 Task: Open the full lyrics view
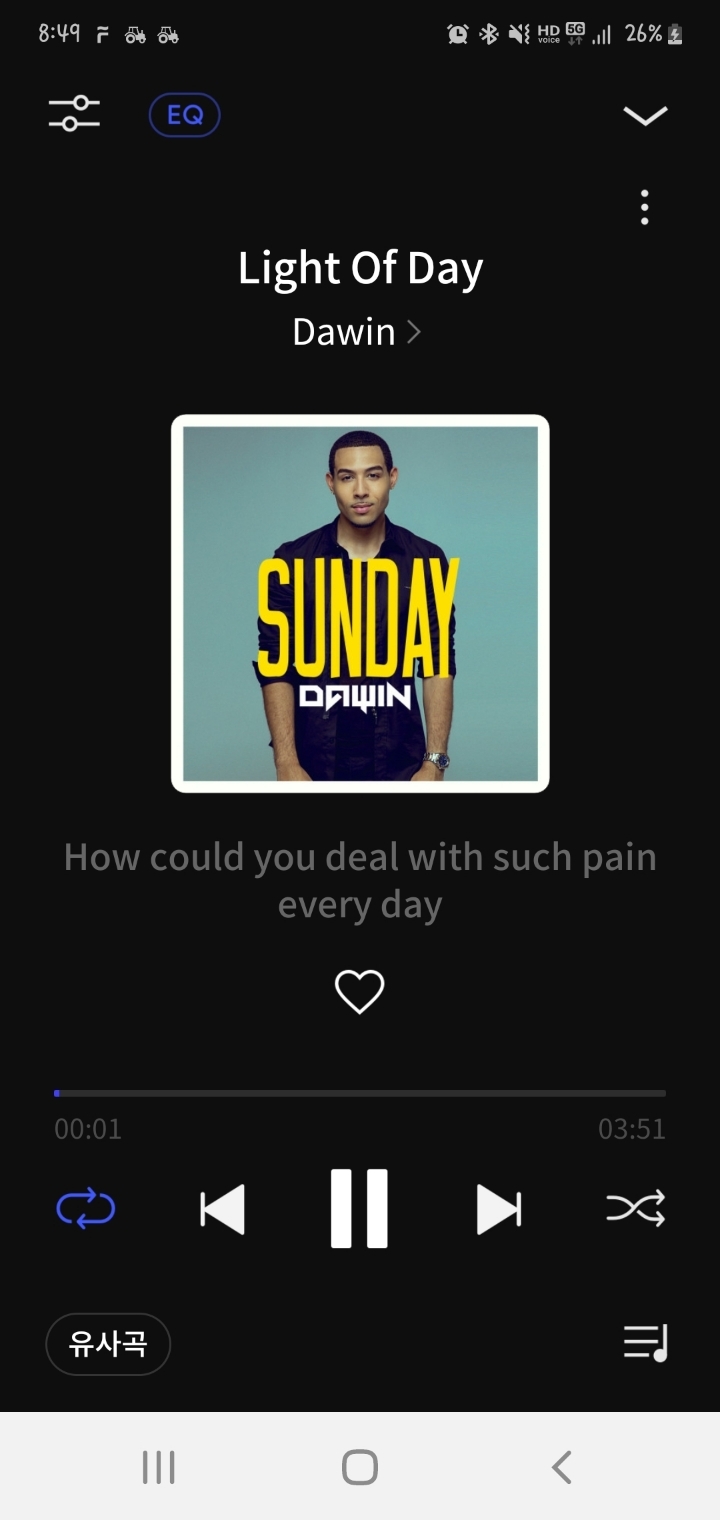(x=360, y=880)
